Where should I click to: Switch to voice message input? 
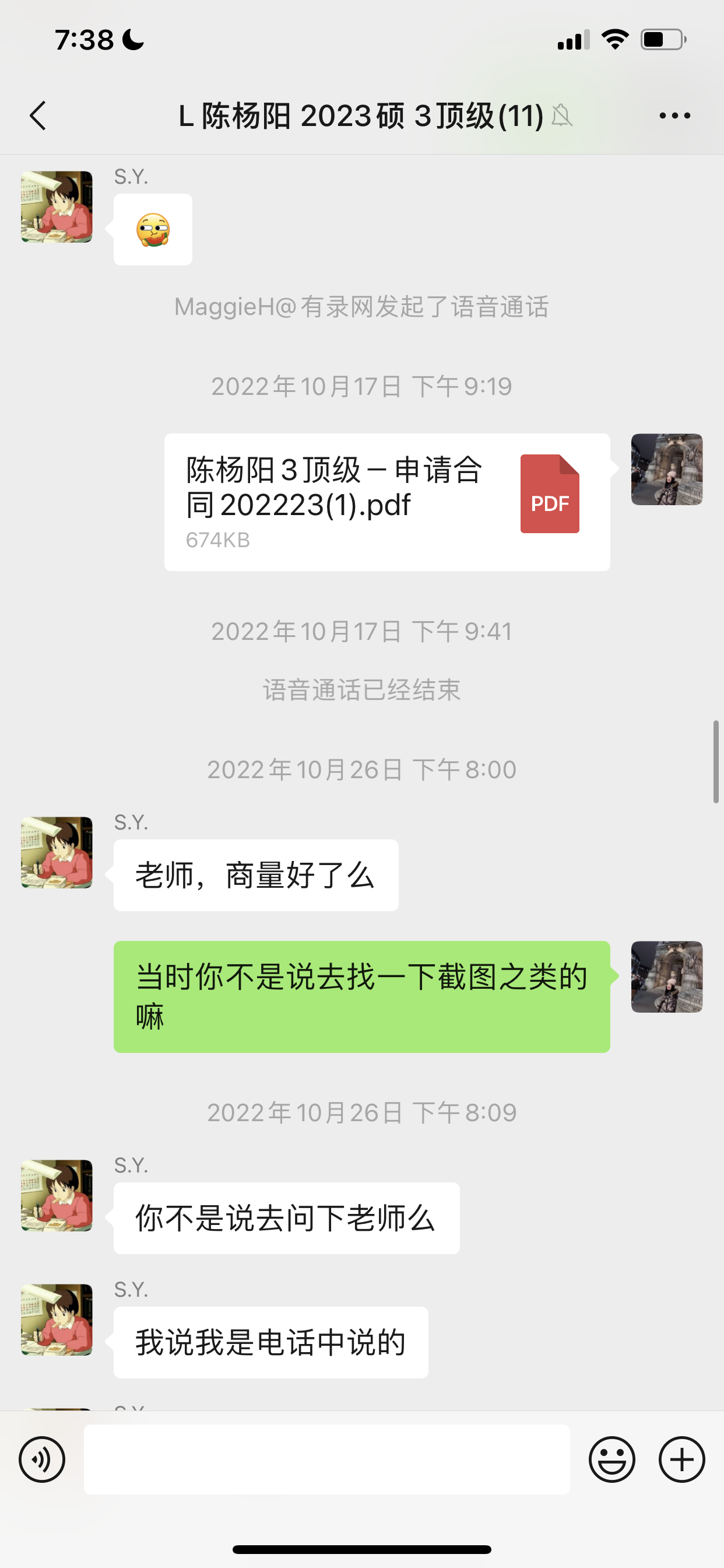coord(42,1459)
